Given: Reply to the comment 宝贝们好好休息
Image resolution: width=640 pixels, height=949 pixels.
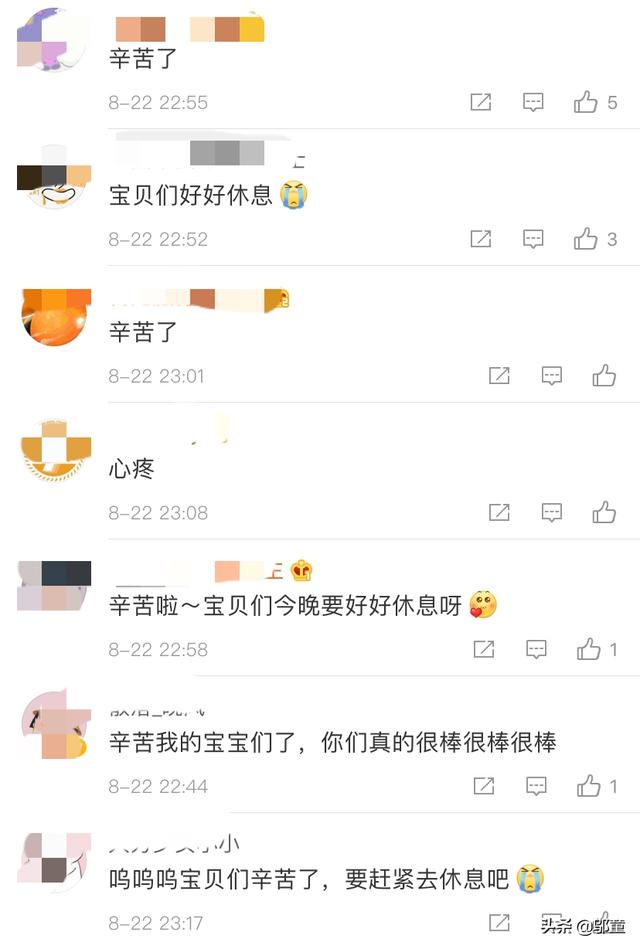Looking at the screenshot, I should coord(534,239).
